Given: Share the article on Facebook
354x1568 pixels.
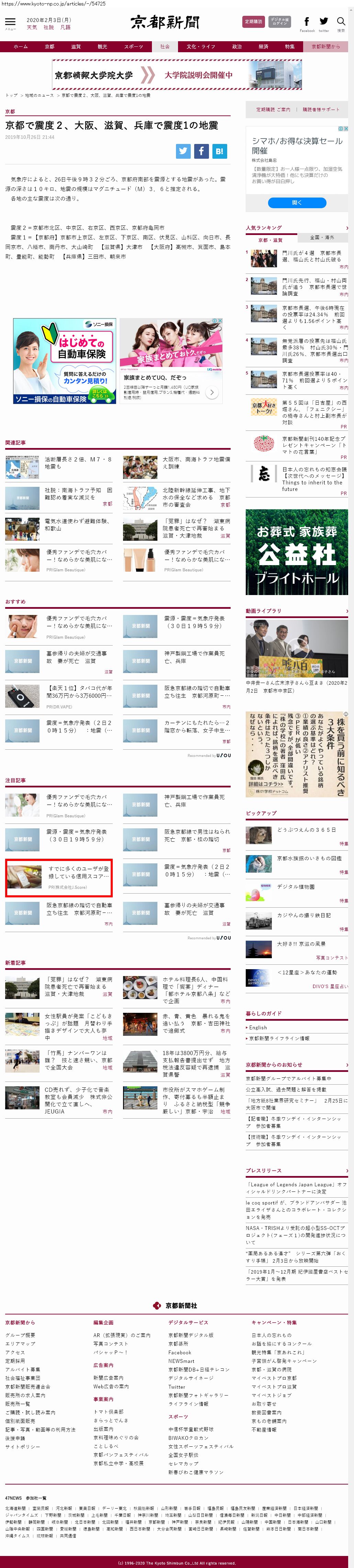Looking at the screenshot, I should click(201, 151).
